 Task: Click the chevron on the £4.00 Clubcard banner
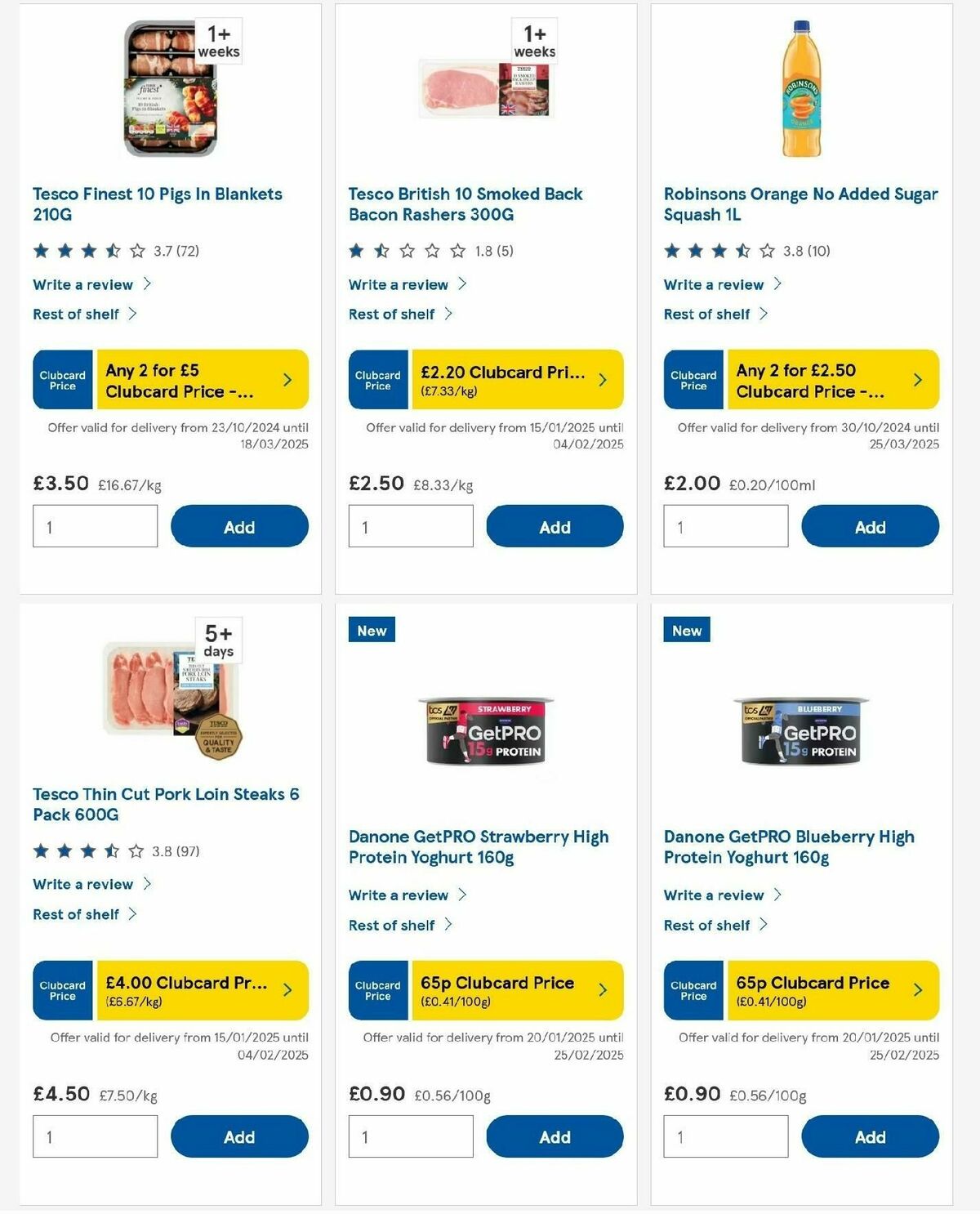tap(287, 989)
